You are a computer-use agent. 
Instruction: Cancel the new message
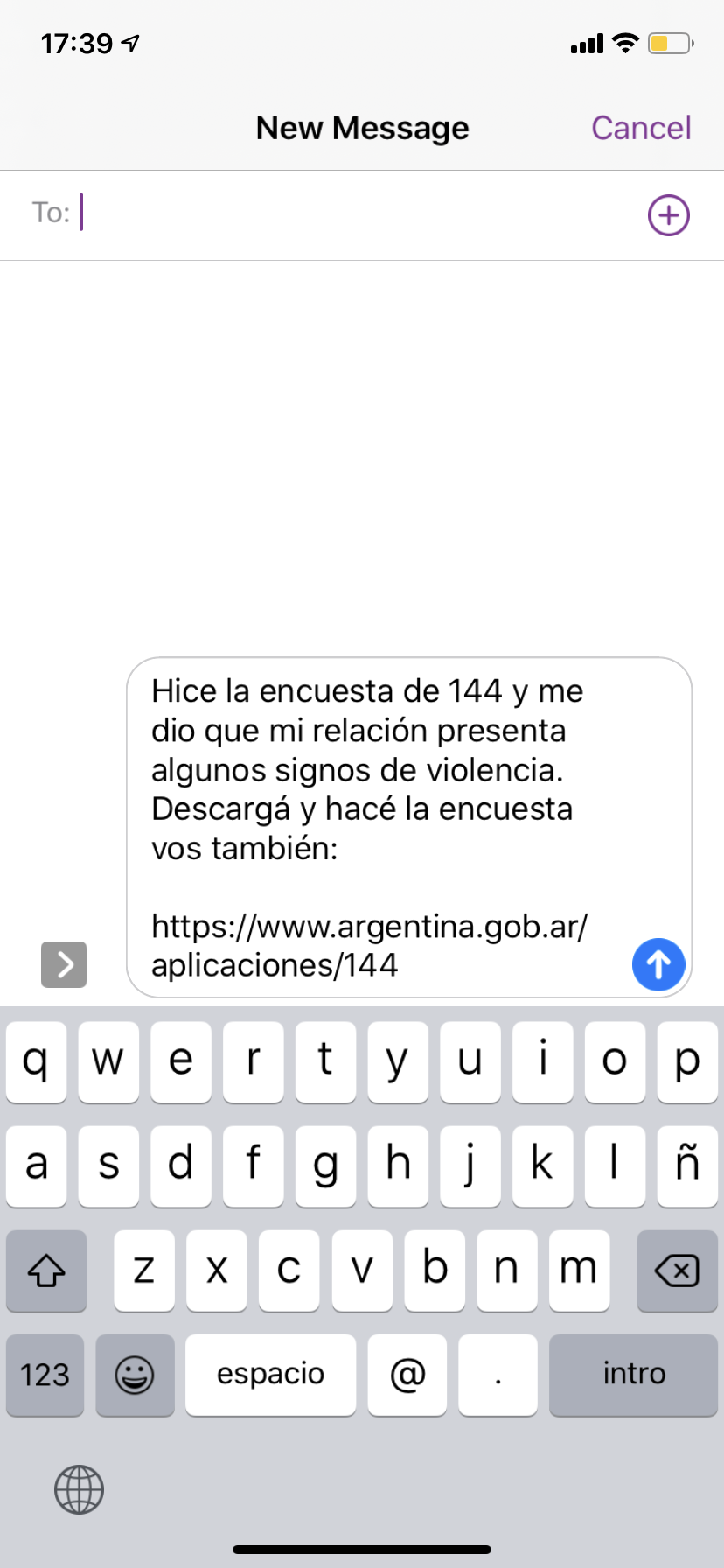coord(641,128)
